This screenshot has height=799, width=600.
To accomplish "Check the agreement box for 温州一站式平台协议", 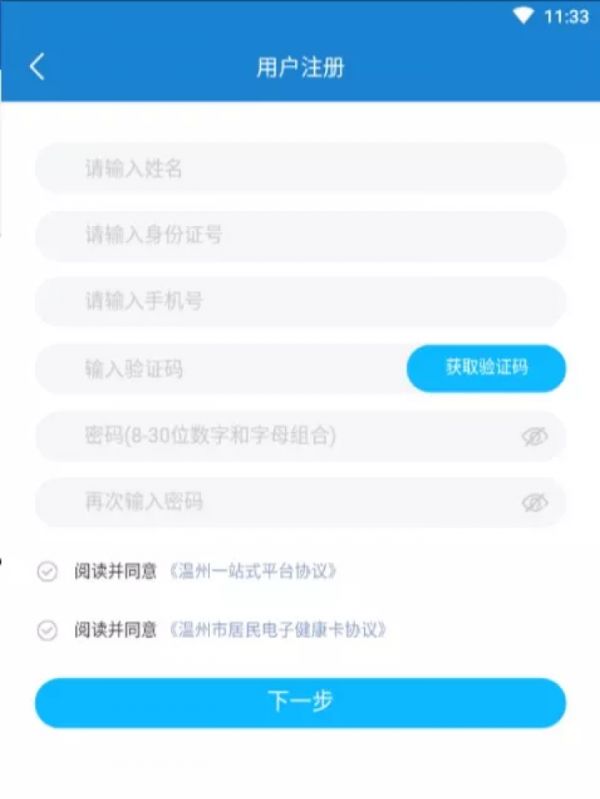I will point(47,572).
